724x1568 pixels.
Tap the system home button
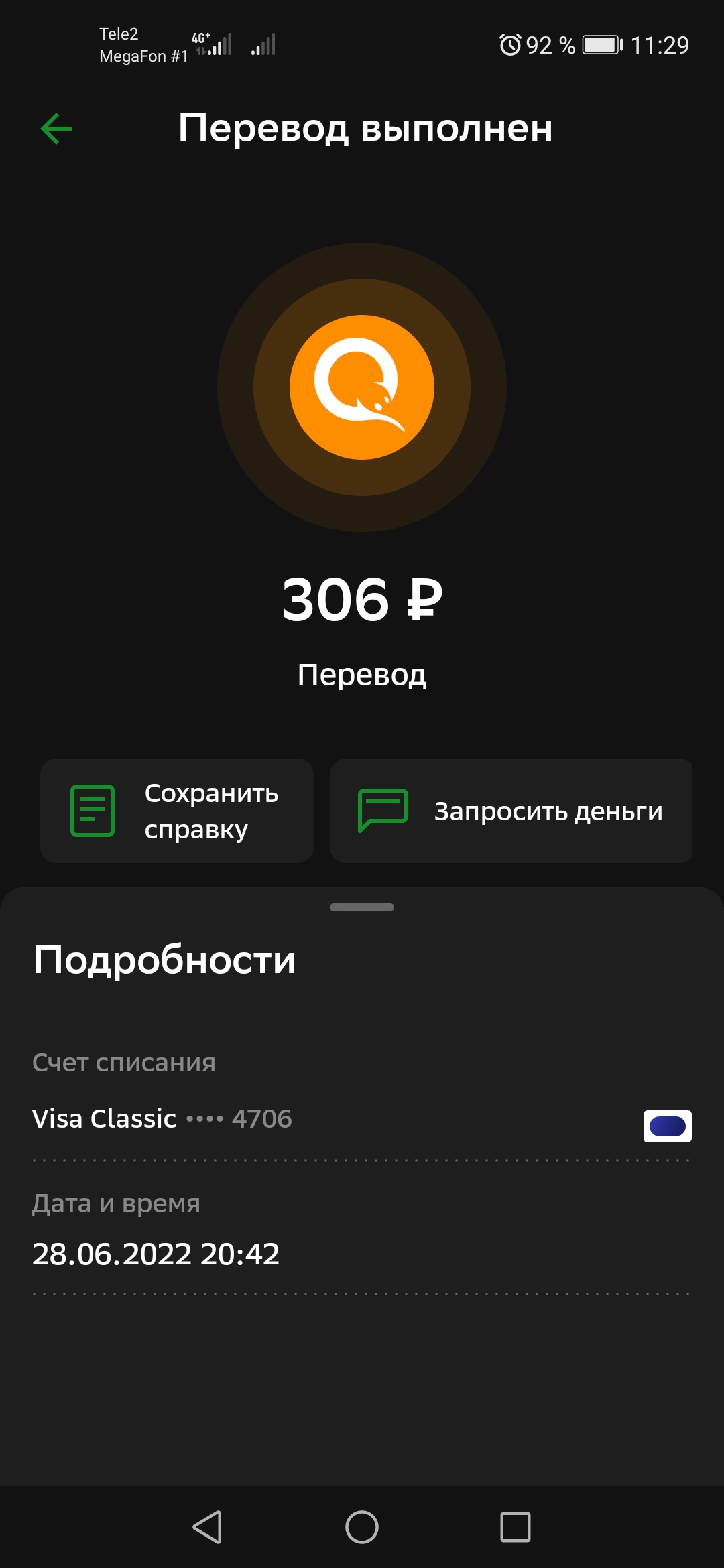(x=362, y=1527)
